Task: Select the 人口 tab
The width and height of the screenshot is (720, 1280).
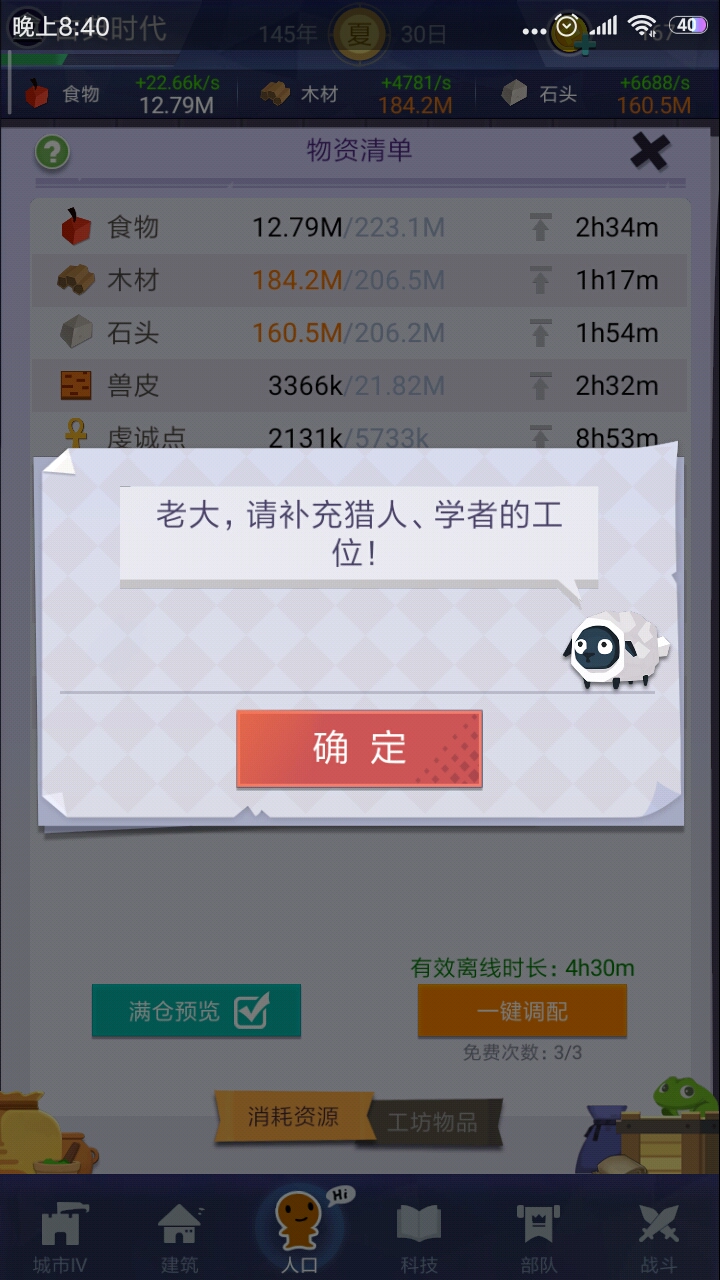Action: 299,1232
